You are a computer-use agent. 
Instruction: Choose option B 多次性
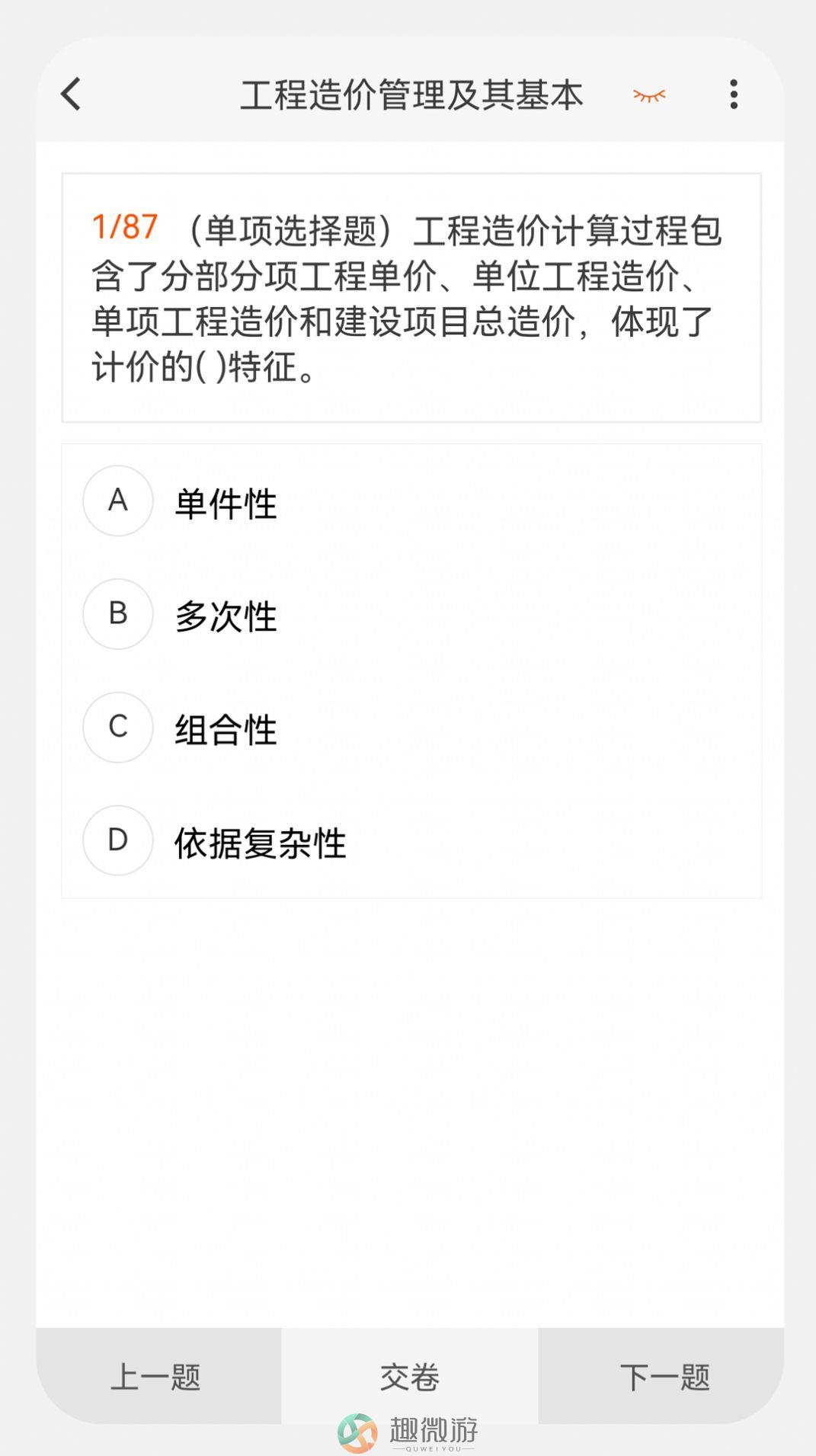pos(411,614)
